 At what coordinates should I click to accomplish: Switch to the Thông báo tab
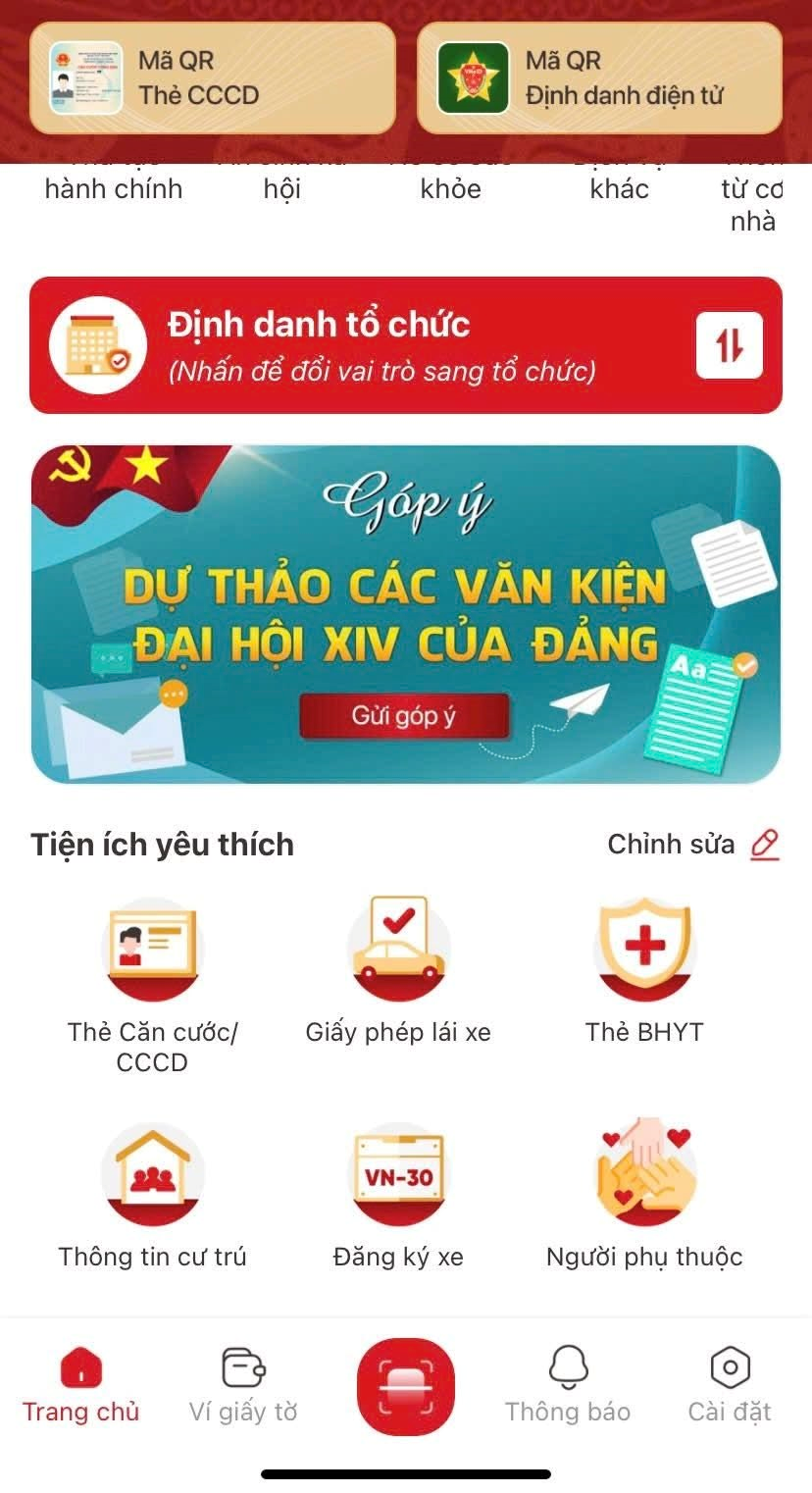pyautogui.click(x=568, y=1385)
